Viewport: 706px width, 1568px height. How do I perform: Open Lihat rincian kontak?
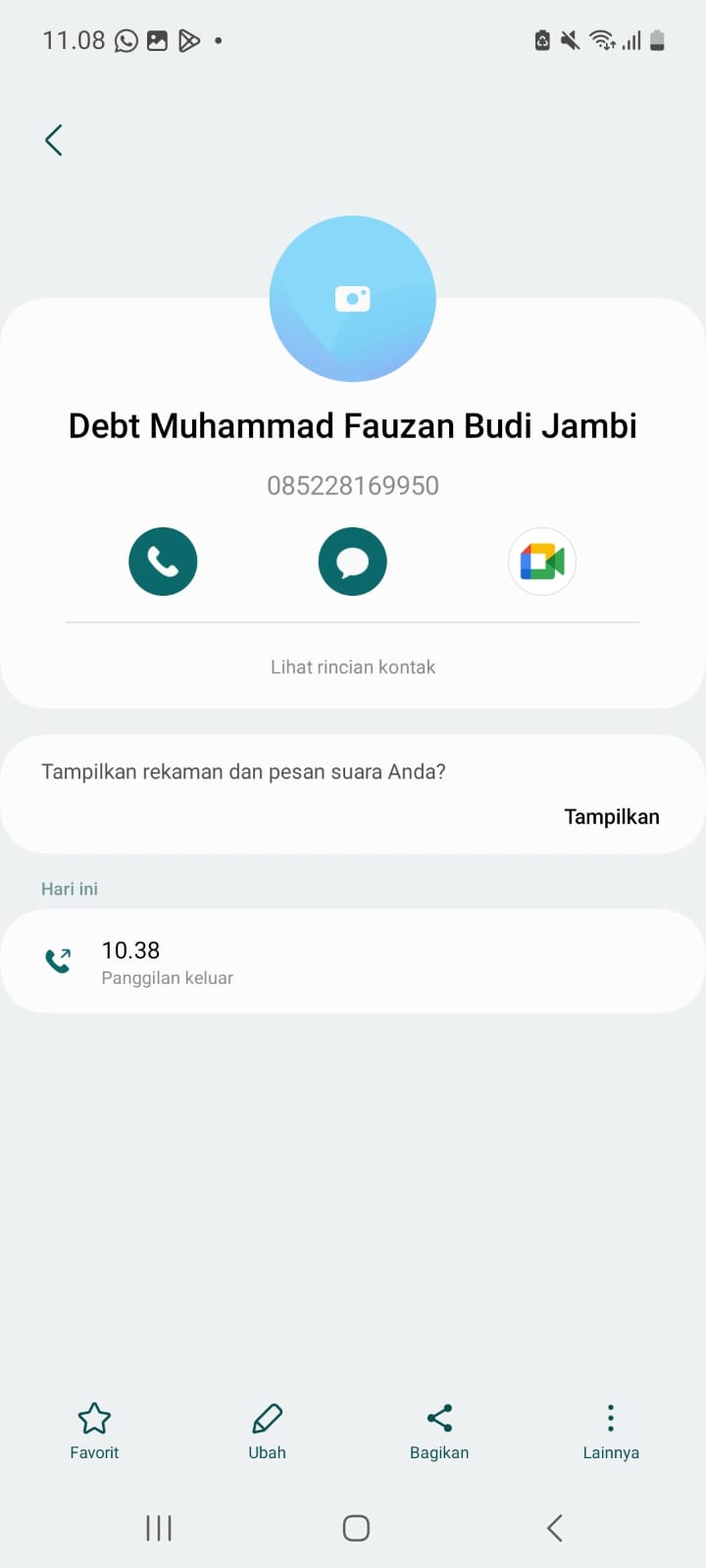(352, 666)
